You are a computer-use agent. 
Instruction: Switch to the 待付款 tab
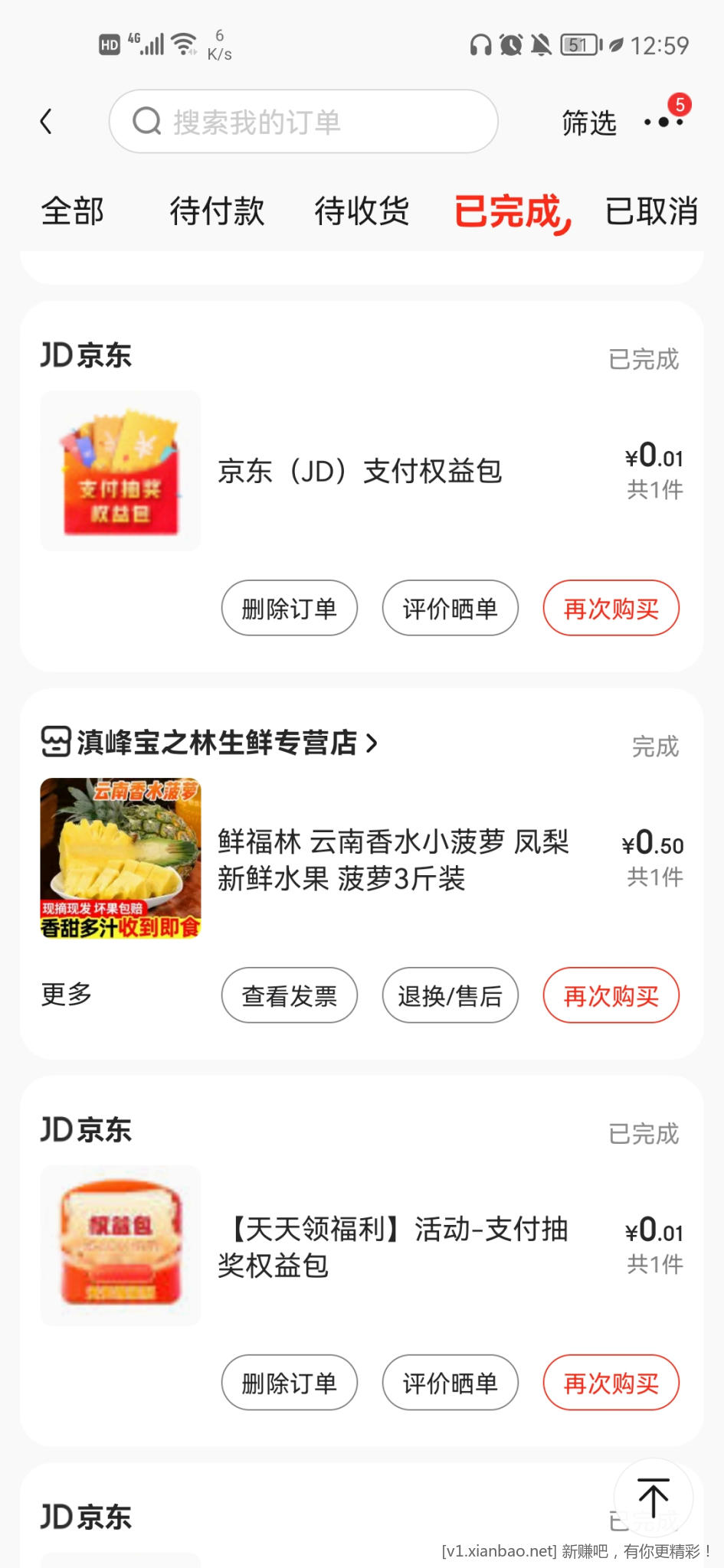click(x=217, y=211)
